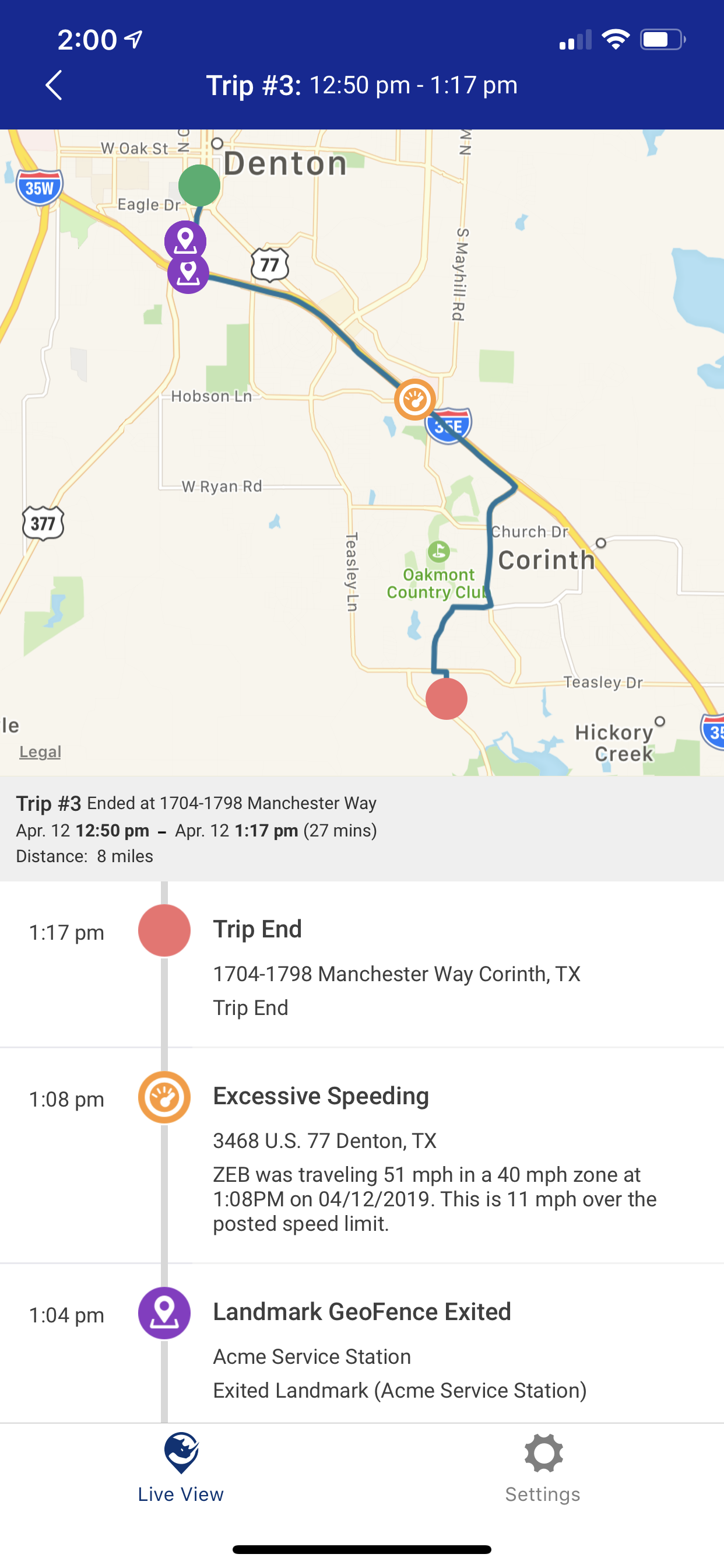724x1568 pixels.
Task: Go back from Trip #3 details
Action: pos(54,85)
